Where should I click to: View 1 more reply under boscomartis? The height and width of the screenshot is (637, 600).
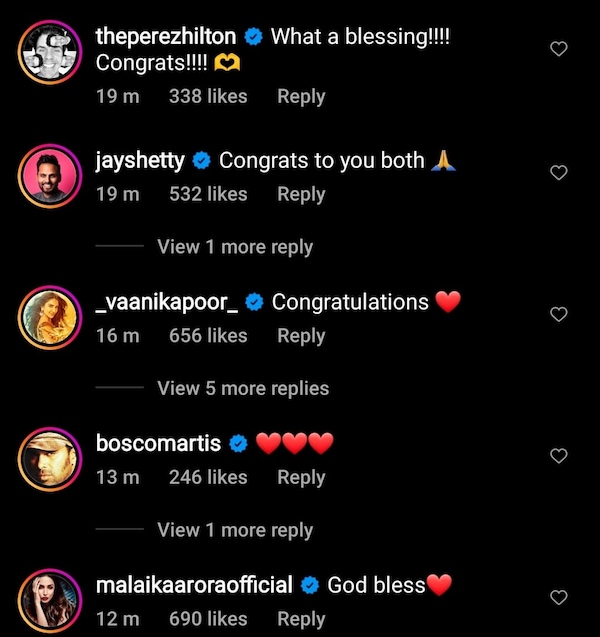click(x=235, y=530)
